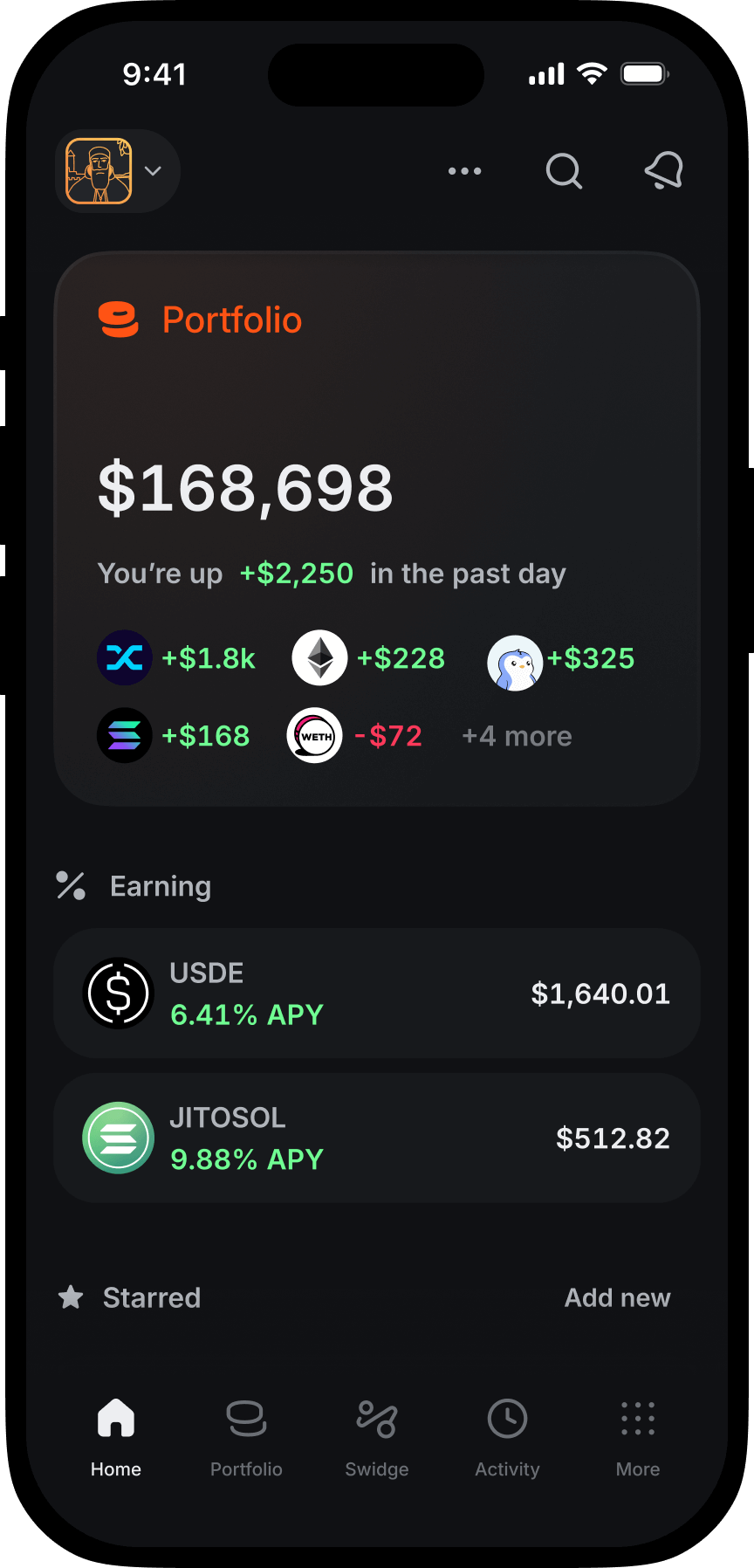Switch to the Portfolio tab

click(246, 1437)
